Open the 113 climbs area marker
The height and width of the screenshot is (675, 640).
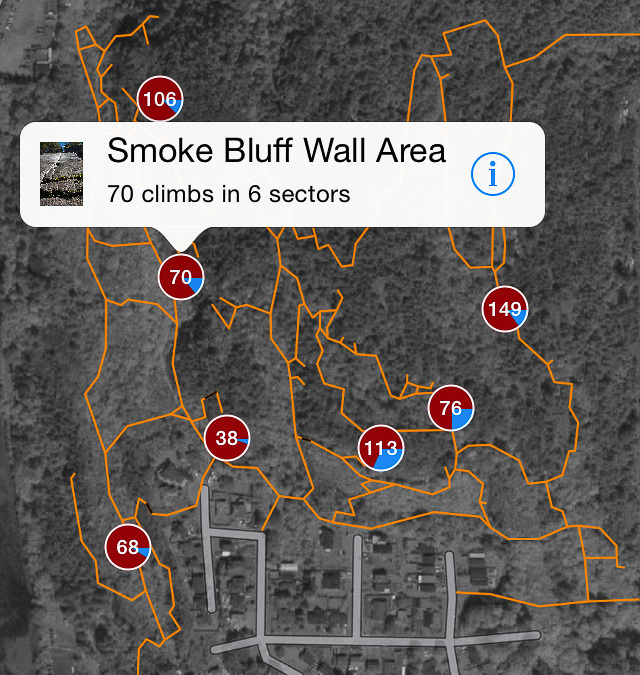click(381, 448)
